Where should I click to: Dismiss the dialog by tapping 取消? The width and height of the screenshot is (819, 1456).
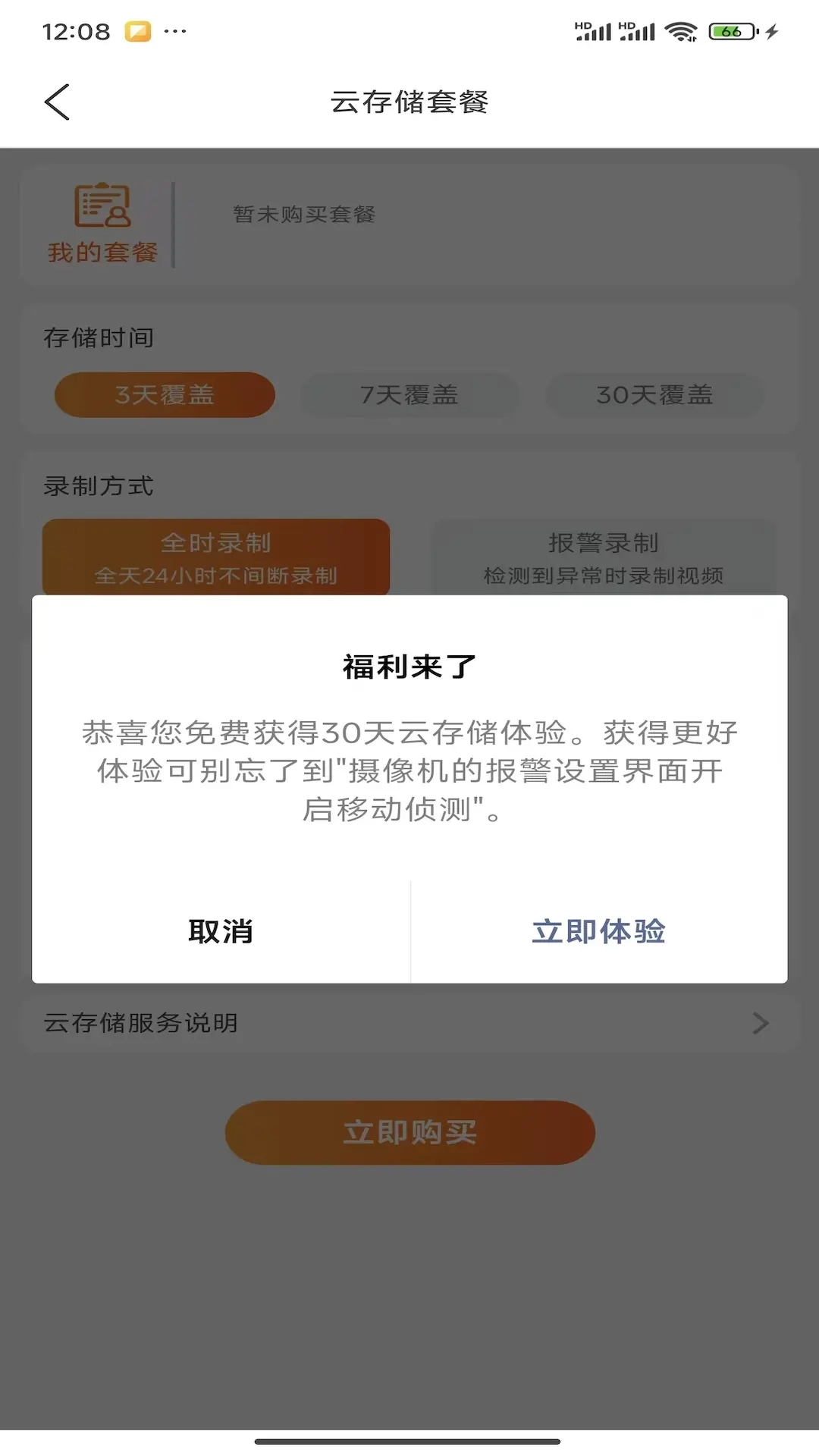pos(221,931)
